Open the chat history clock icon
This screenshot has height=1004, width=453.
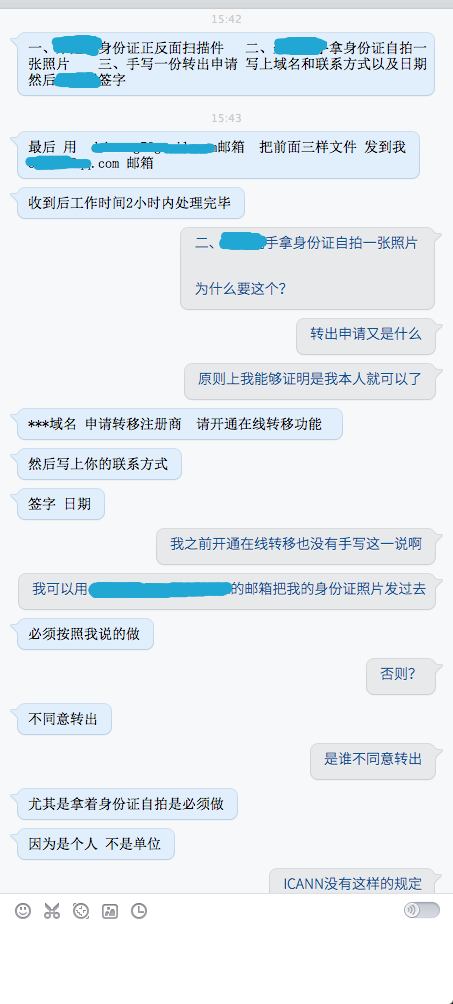(x=139, y=911)
